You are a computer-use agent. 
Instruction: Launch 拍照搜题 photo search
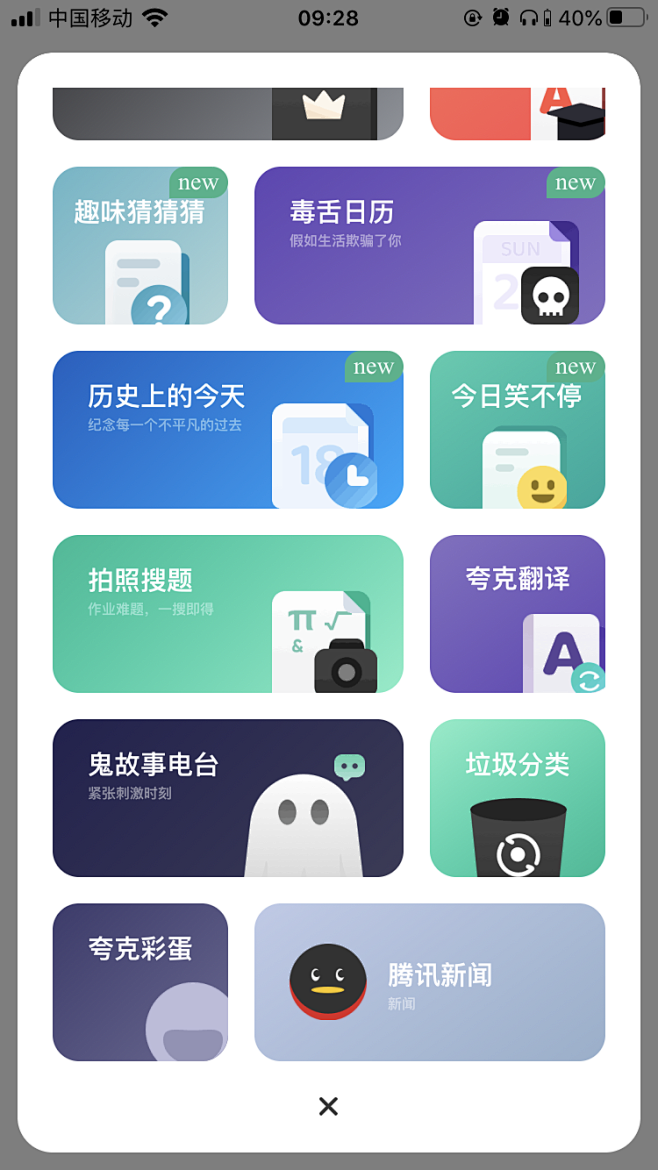point(228,614)
